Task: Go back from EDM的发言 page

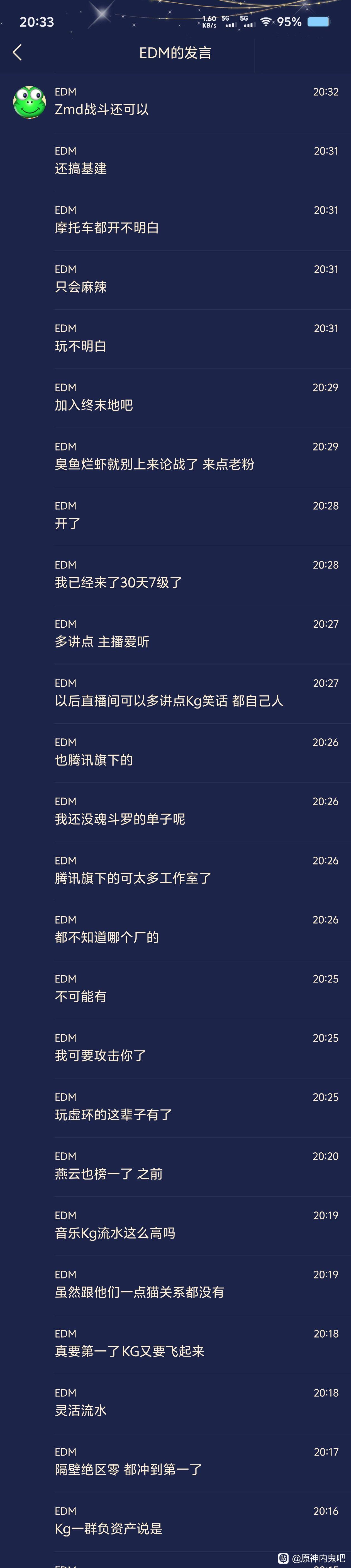Action: (x=17, y=53)
